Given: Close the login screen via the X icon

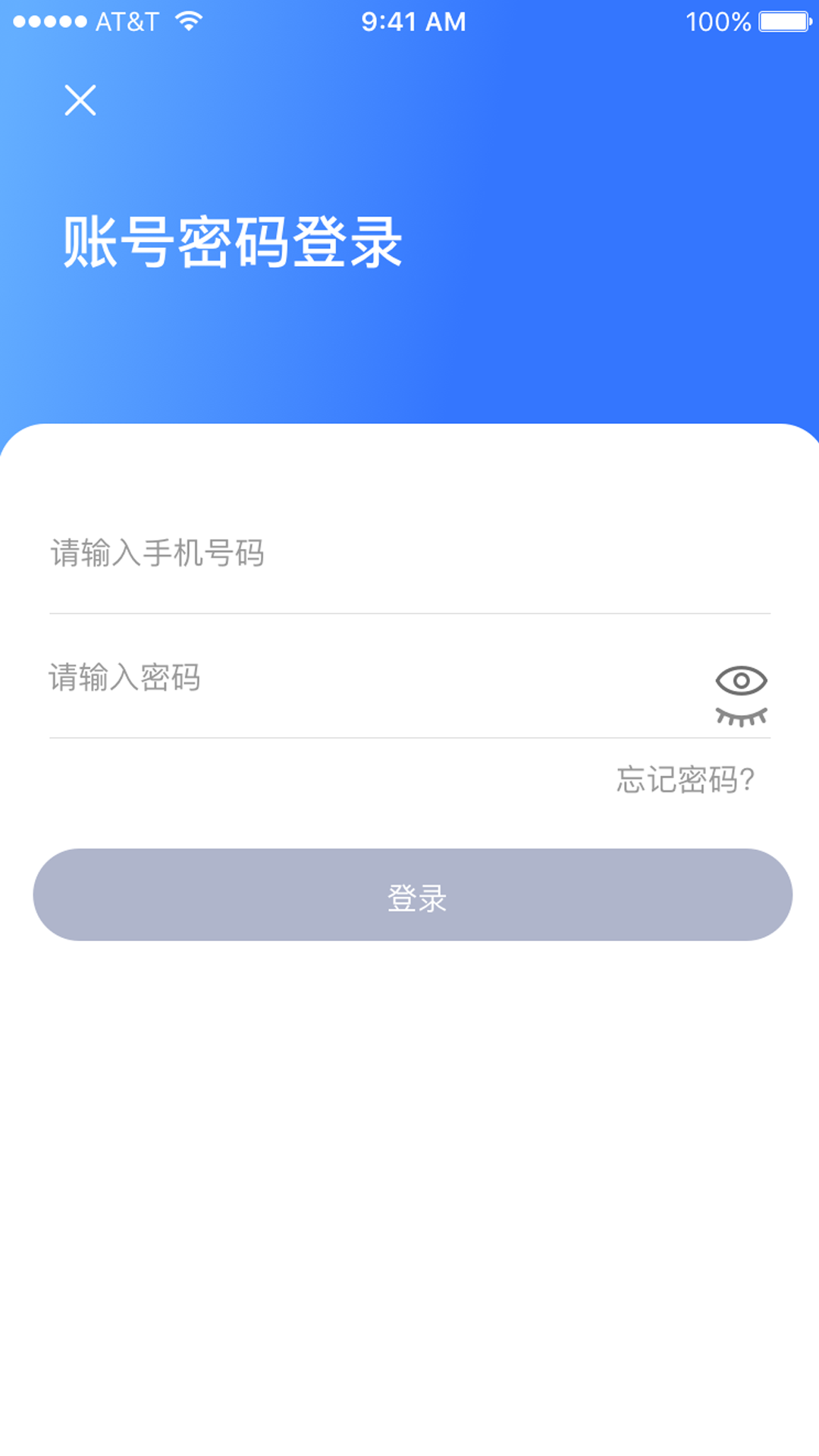Looking at the screenshot, I should [x=80, y=100].
